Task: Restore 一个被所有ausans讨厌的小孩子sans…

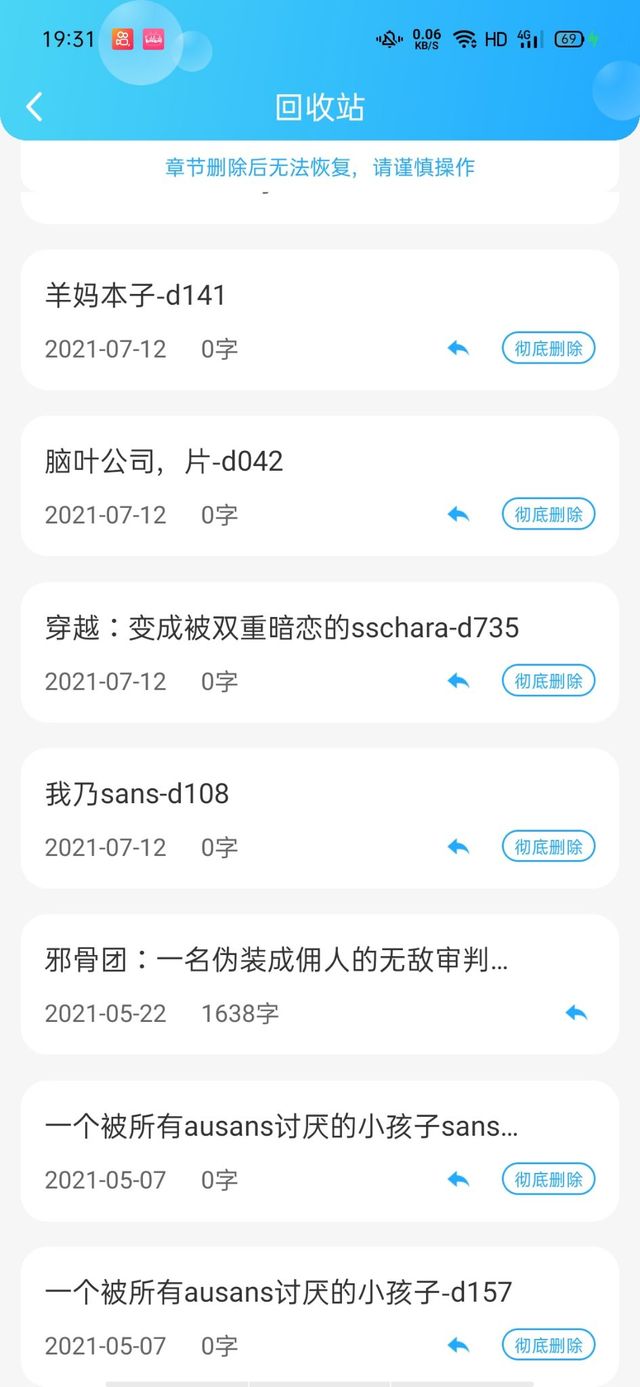Action: [x=459, y=1179]
